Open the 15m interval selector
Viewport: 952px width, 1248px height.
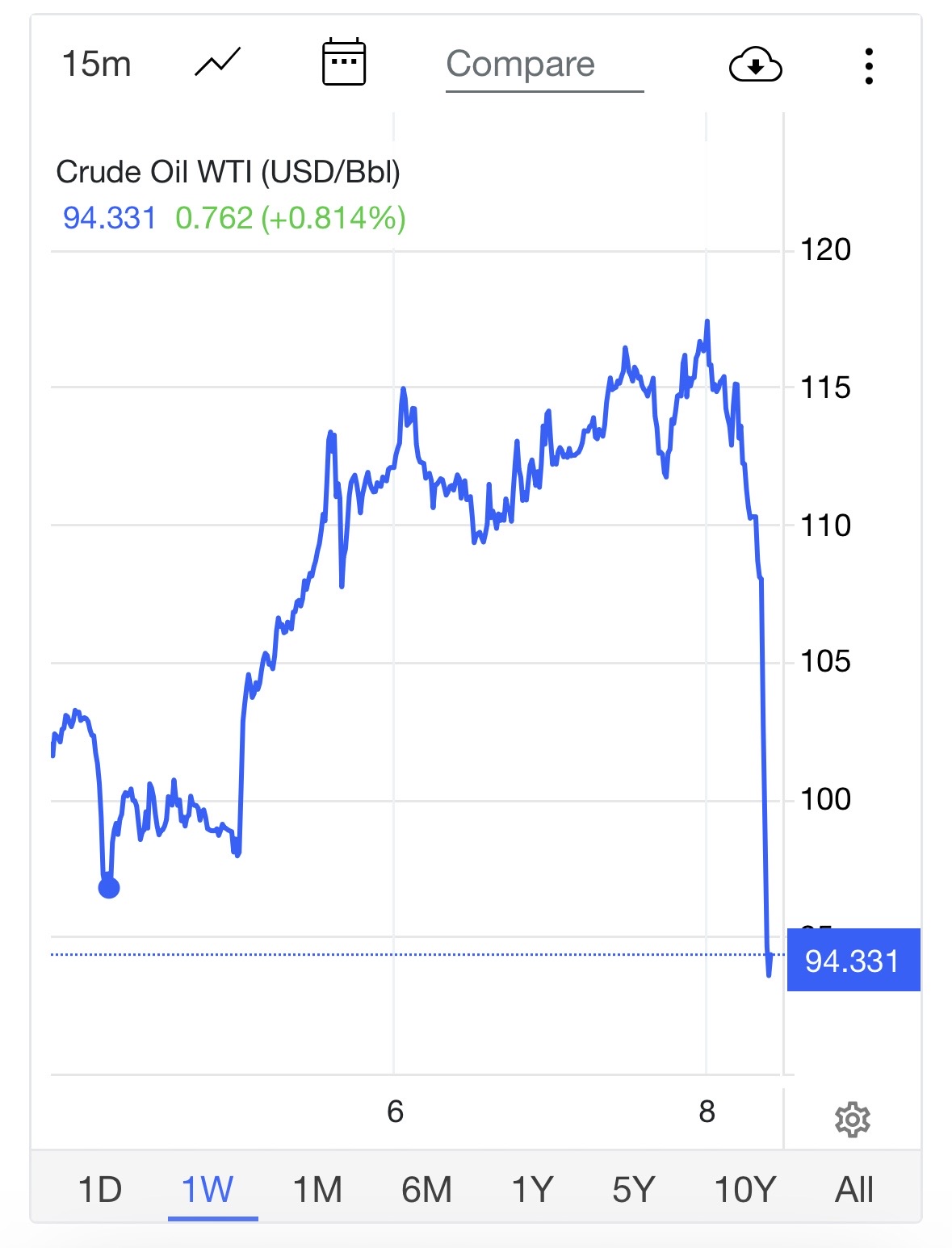(x=96, y=64)
